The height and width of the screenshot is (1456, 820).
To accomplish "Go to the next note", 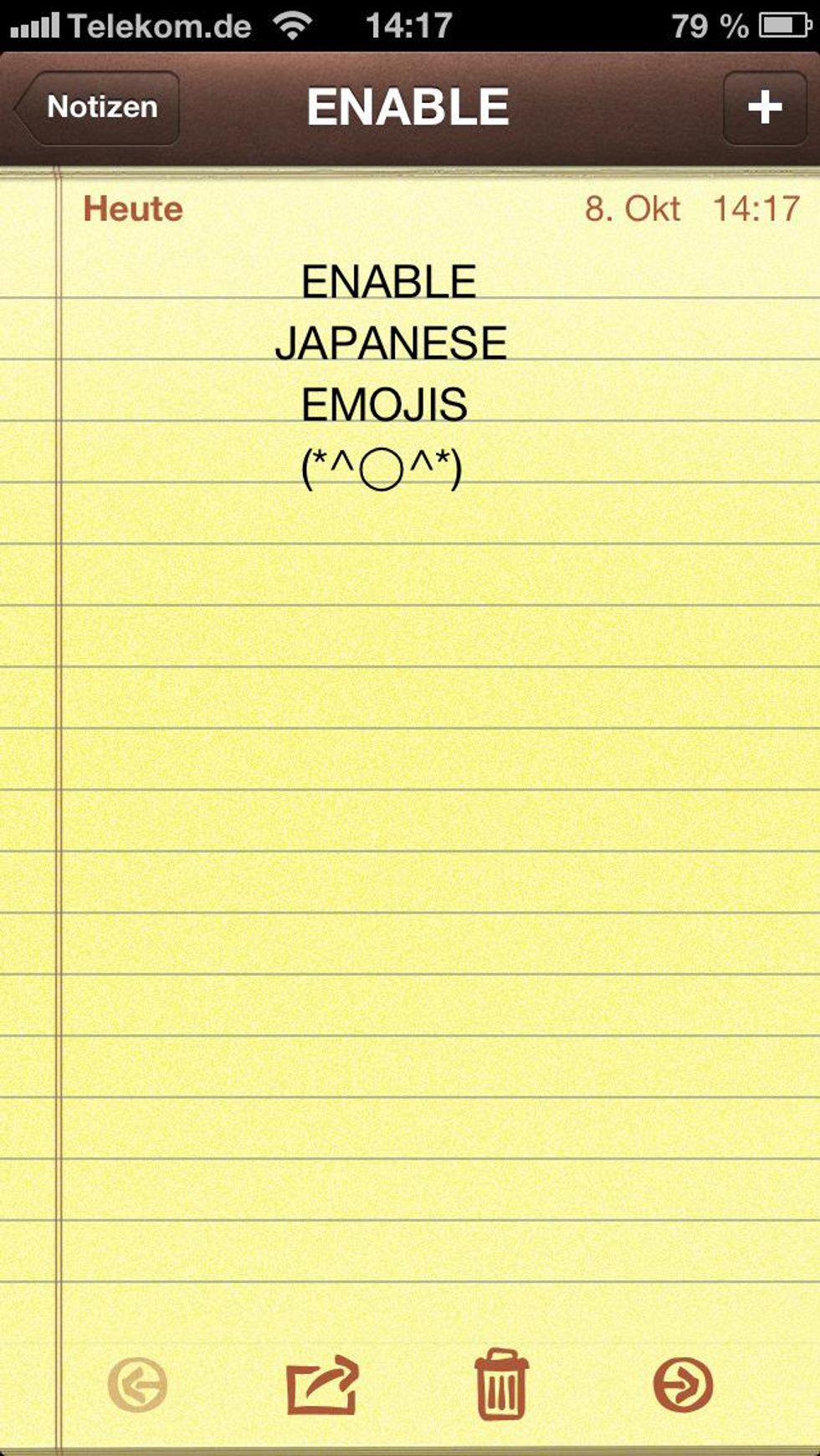I will coord(683,1385).
